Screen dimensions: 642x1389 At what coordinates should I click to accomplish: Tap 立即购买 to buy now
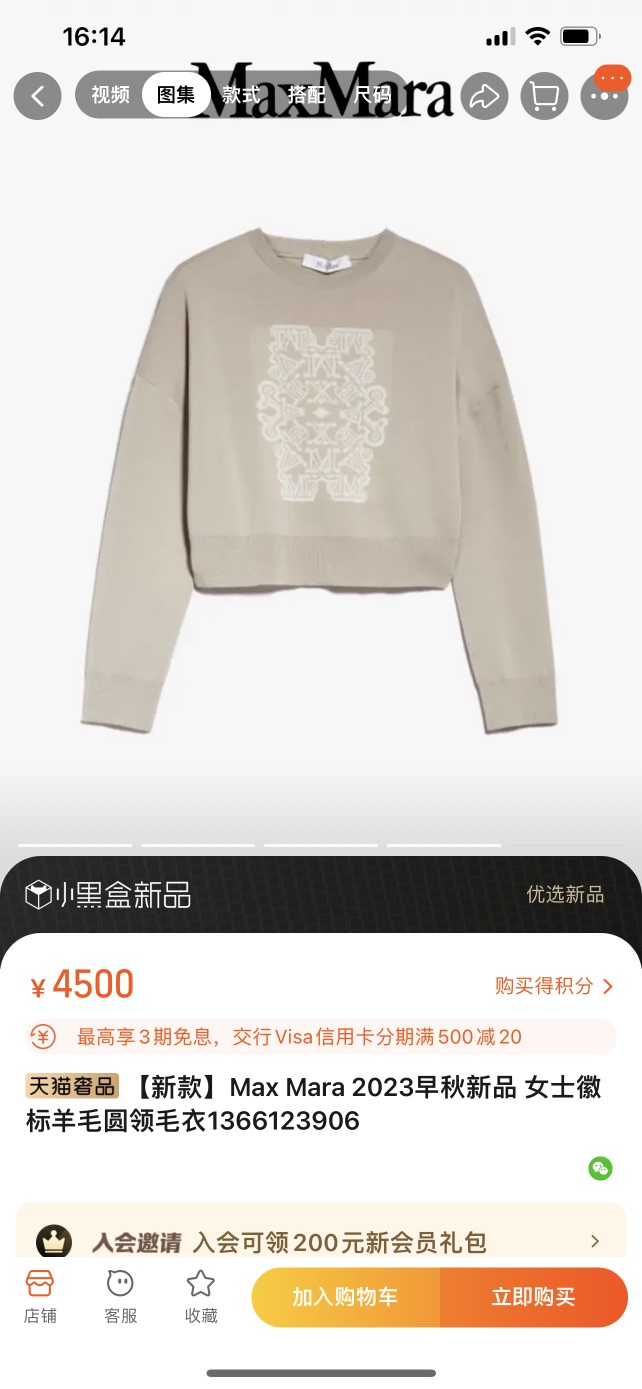(533, 1297)
